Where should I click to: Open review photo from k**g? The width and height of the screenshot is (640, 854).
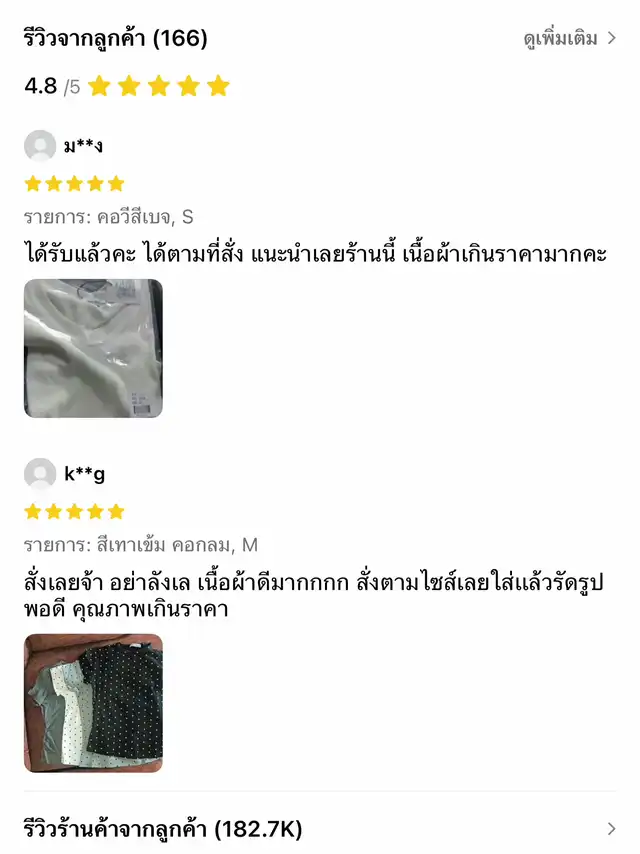click(x=93, y=703)
